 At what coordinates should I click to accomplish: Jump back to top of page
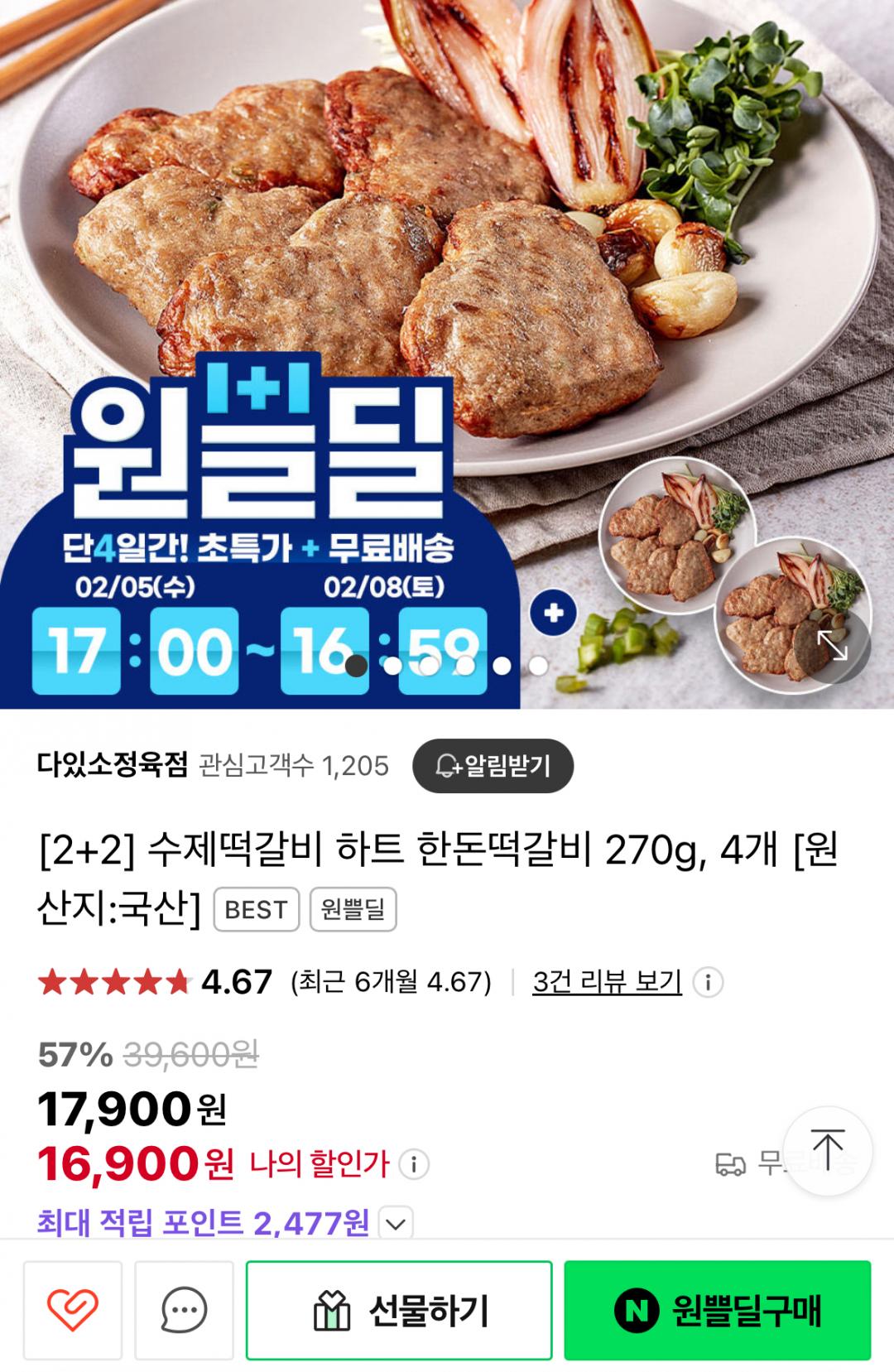[827, 1150]
